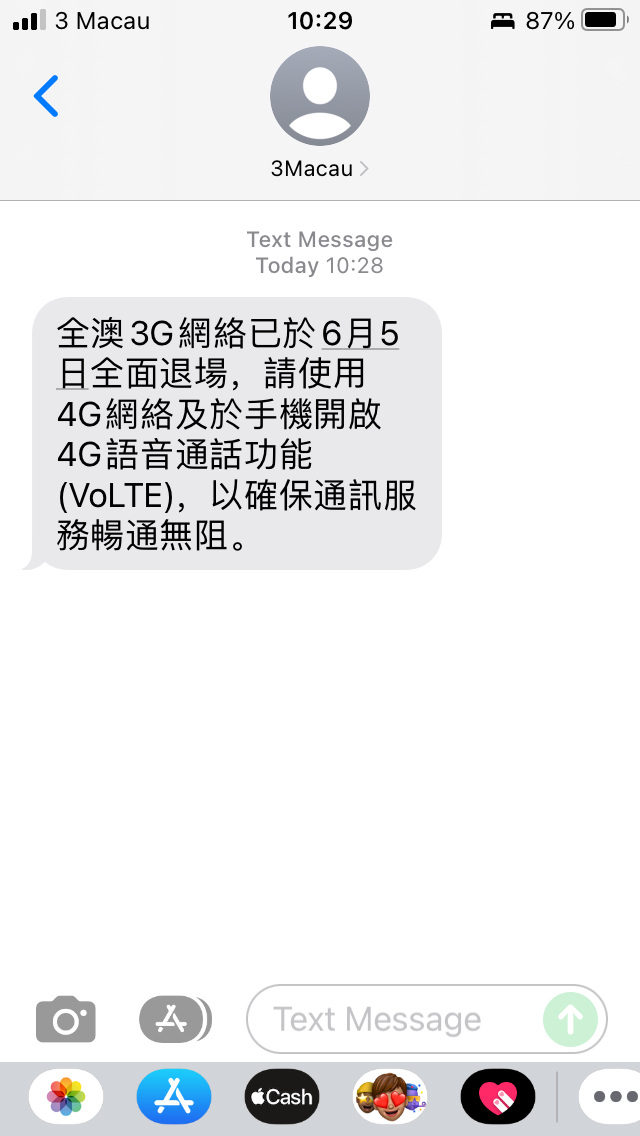
Task: Open the camera to attach a photo
Action: click(66, 1019)
